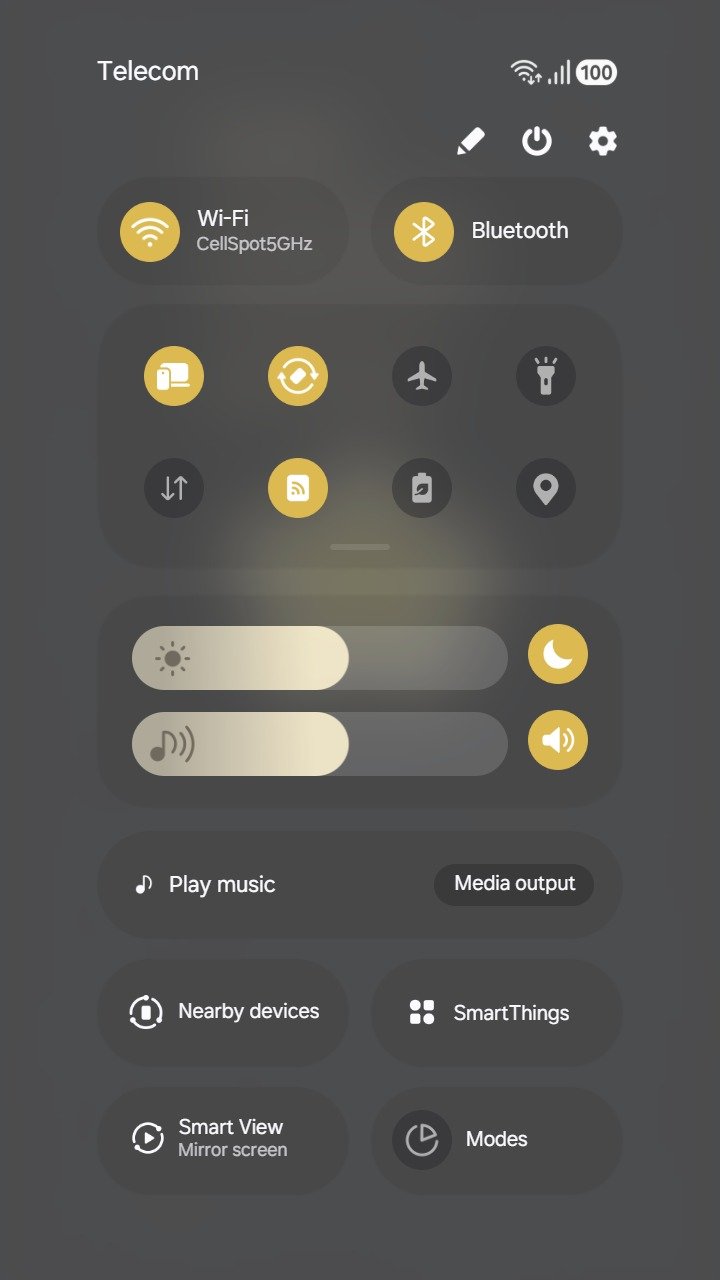Toggle auto rotate screen
720x1280 pixels.
tap(298, 376)
